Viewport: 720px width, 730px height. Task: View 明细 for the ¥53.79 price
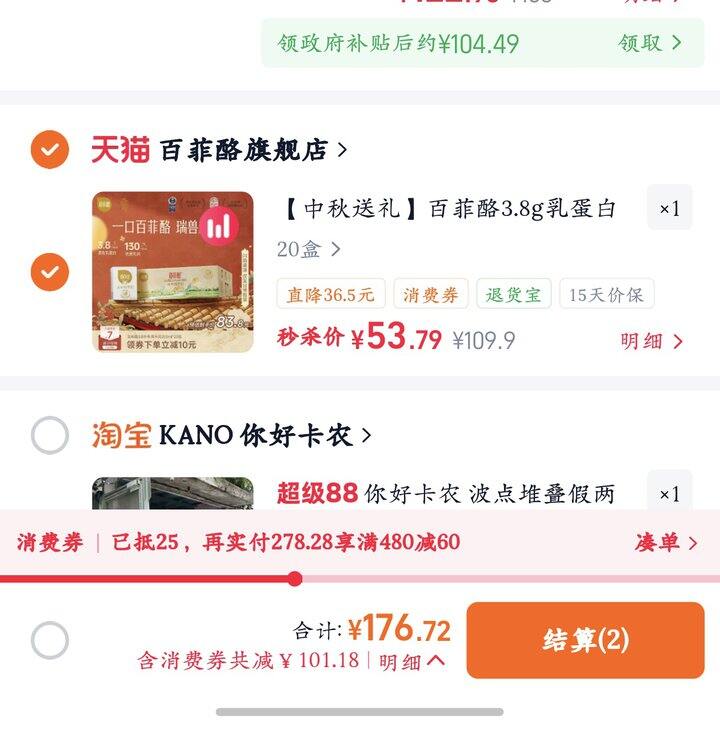tap(651, 341)
